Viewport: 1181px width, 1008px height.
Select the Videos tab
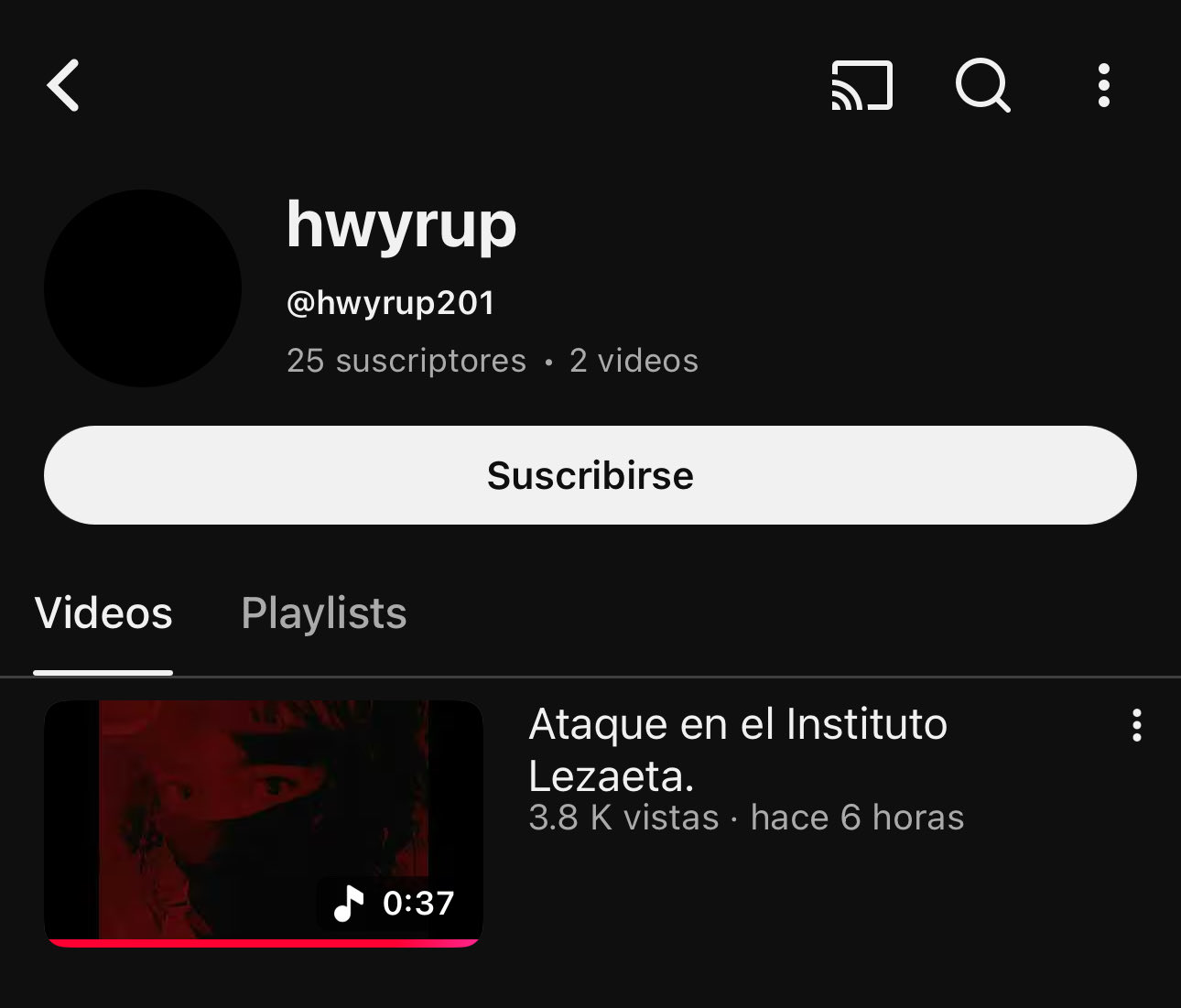point(103,613)
